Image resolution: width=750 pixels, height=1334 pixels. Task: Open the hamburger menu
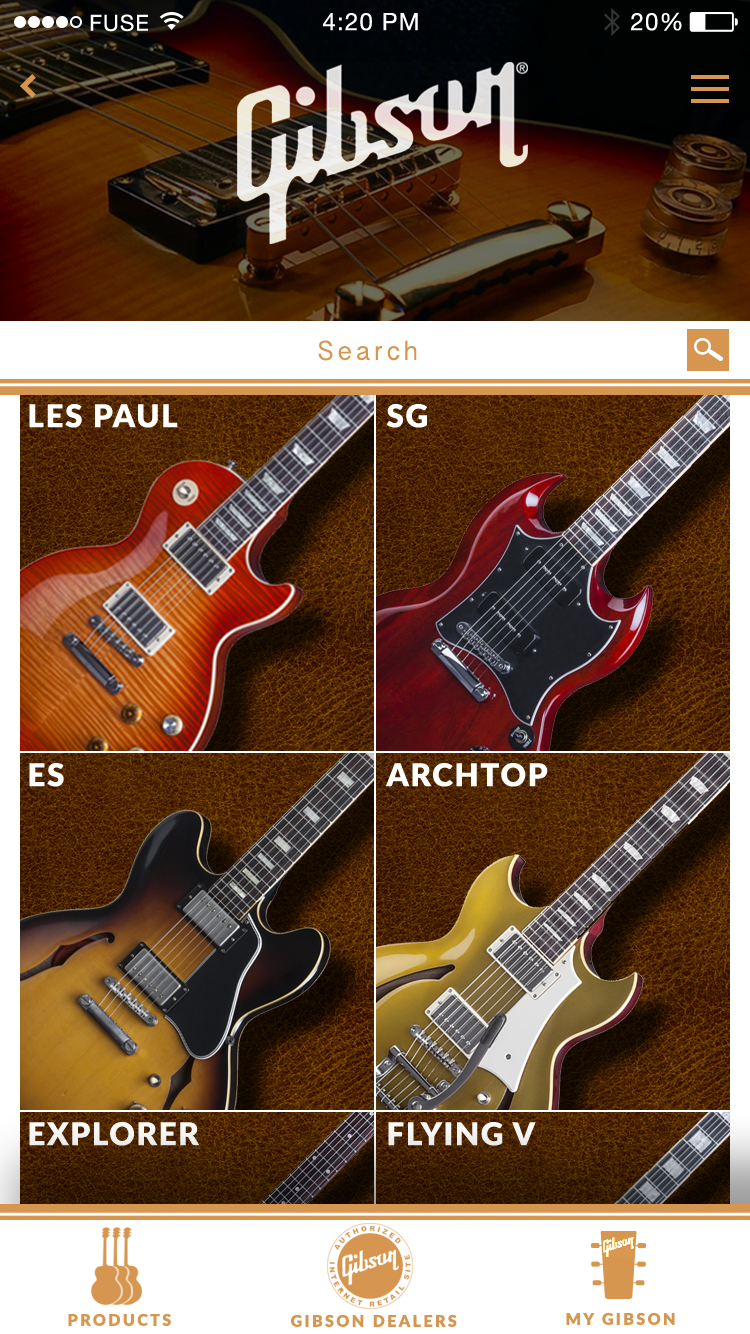[x=709, y=89]
